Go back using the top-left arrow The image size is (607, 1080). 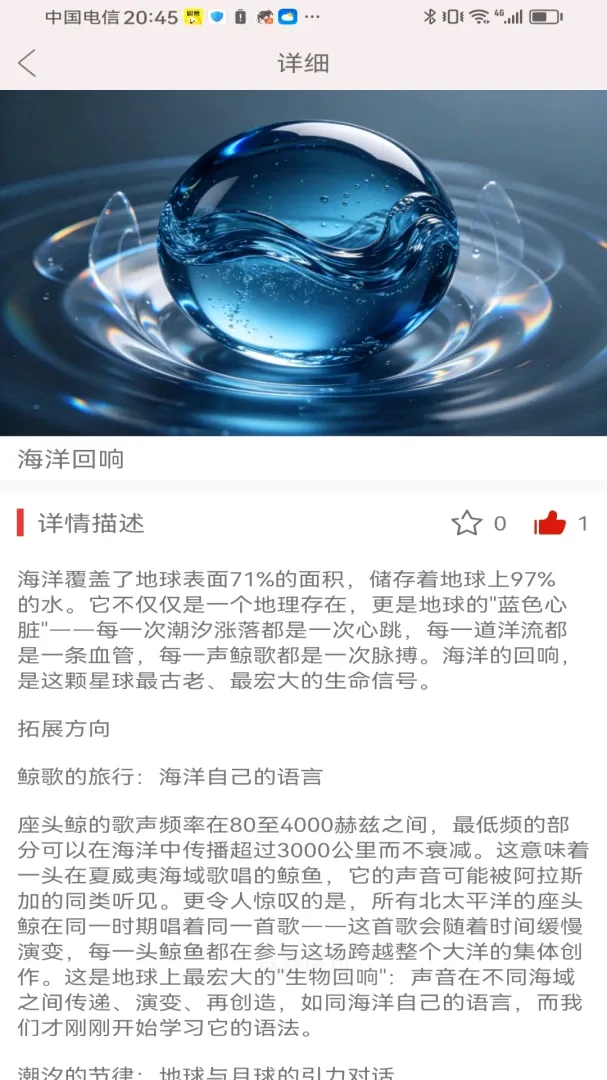27,63
